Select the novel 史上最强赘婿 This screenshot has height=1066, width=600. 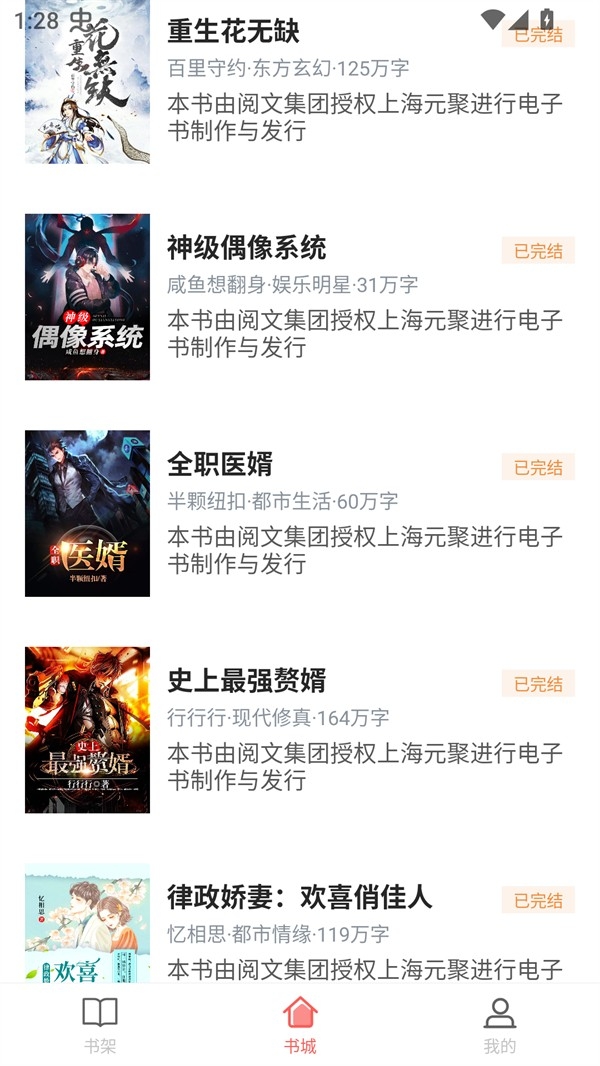coord(246,681)
